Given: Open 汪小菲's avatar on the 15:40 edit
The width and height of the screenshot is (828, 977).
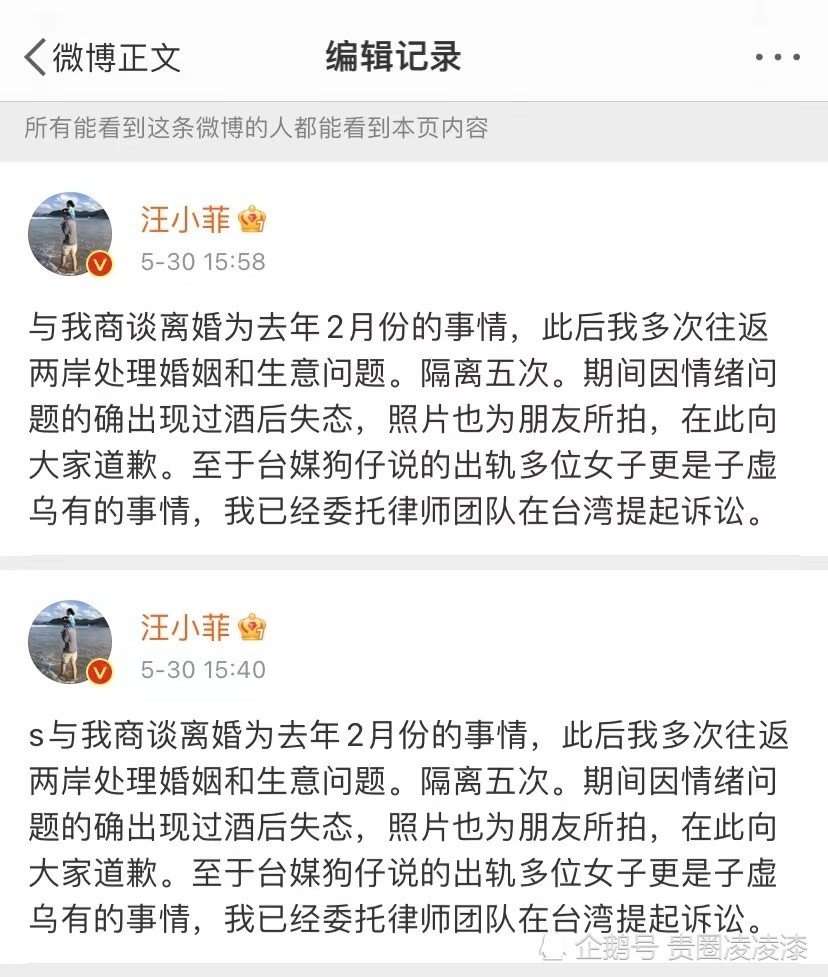Looking at the screenshot, I should coord(69,642).
